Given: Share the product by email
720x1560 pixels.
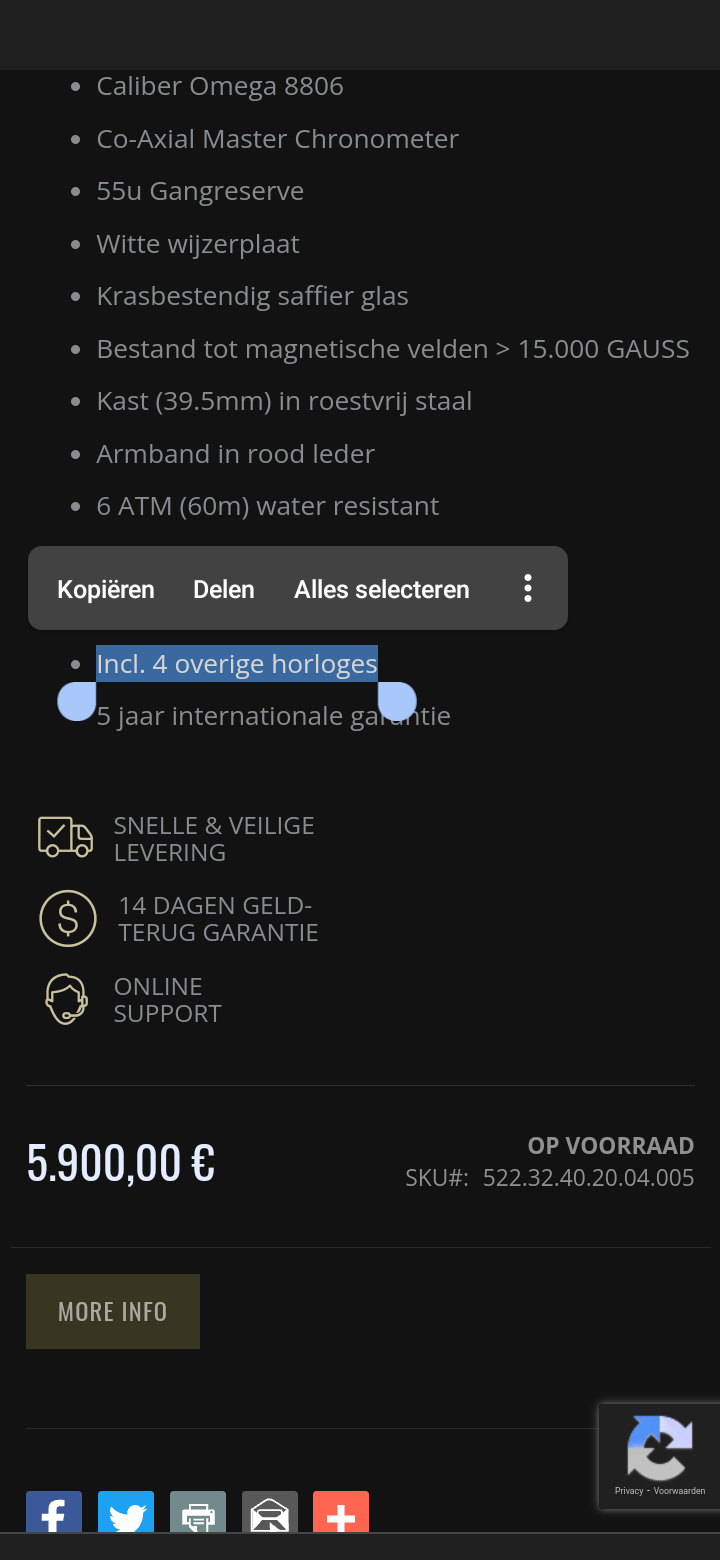Looking at the screenshot, I should (x=270, y=1512).
